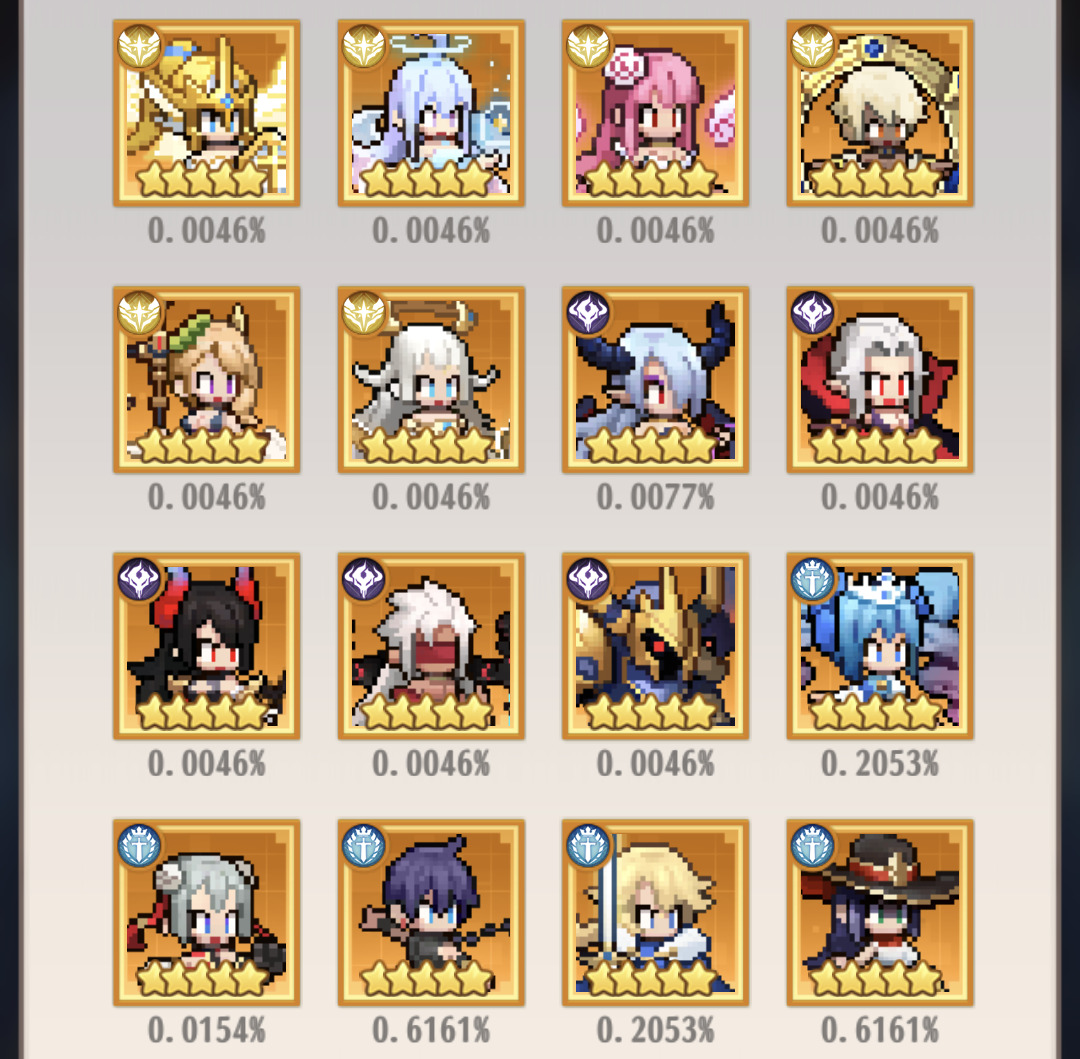Tap the black-haired hero with red horns
1080x1059 pixels.
click(206, 646)
